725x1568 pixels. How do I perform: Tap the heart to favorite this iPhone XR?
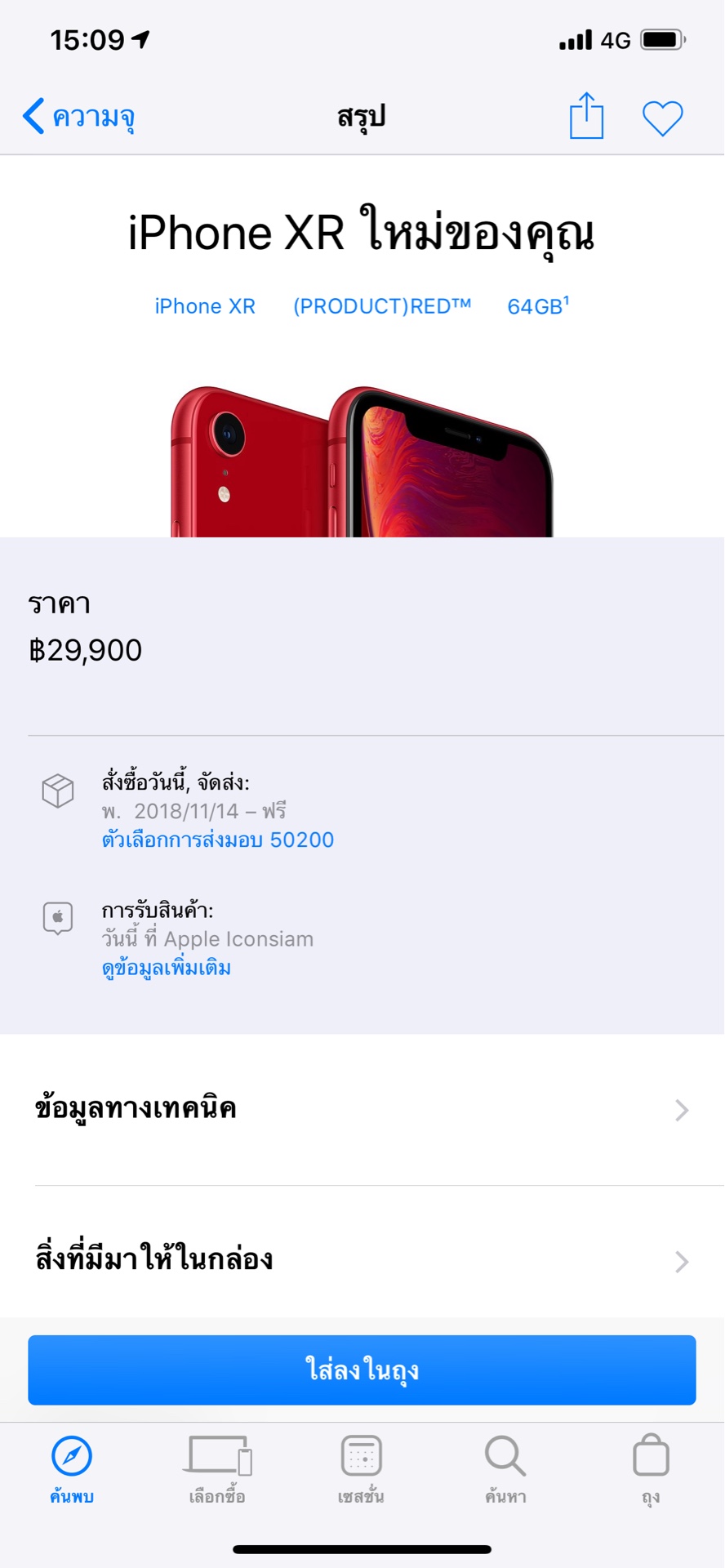(662, 117)
